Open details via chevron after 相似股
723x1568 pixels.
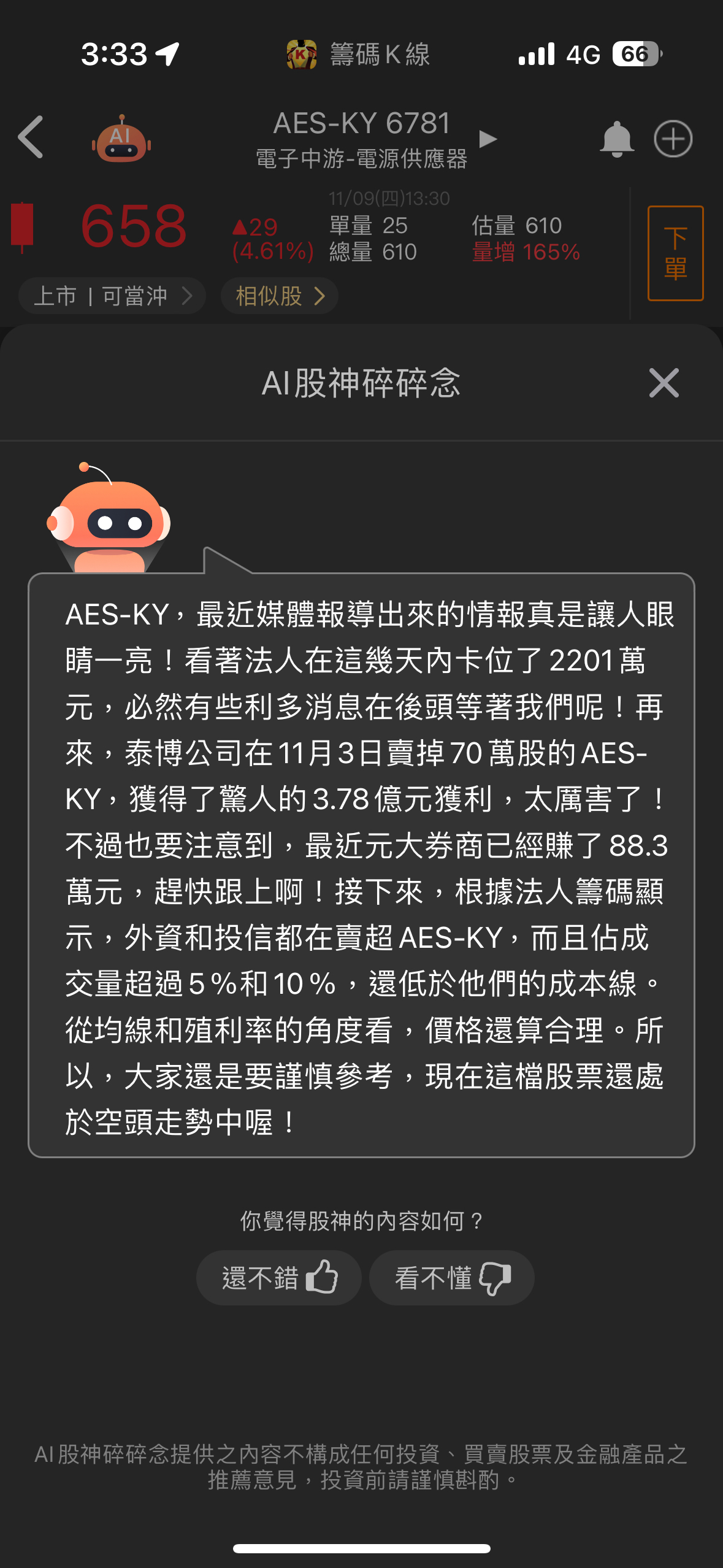point(321,296)
